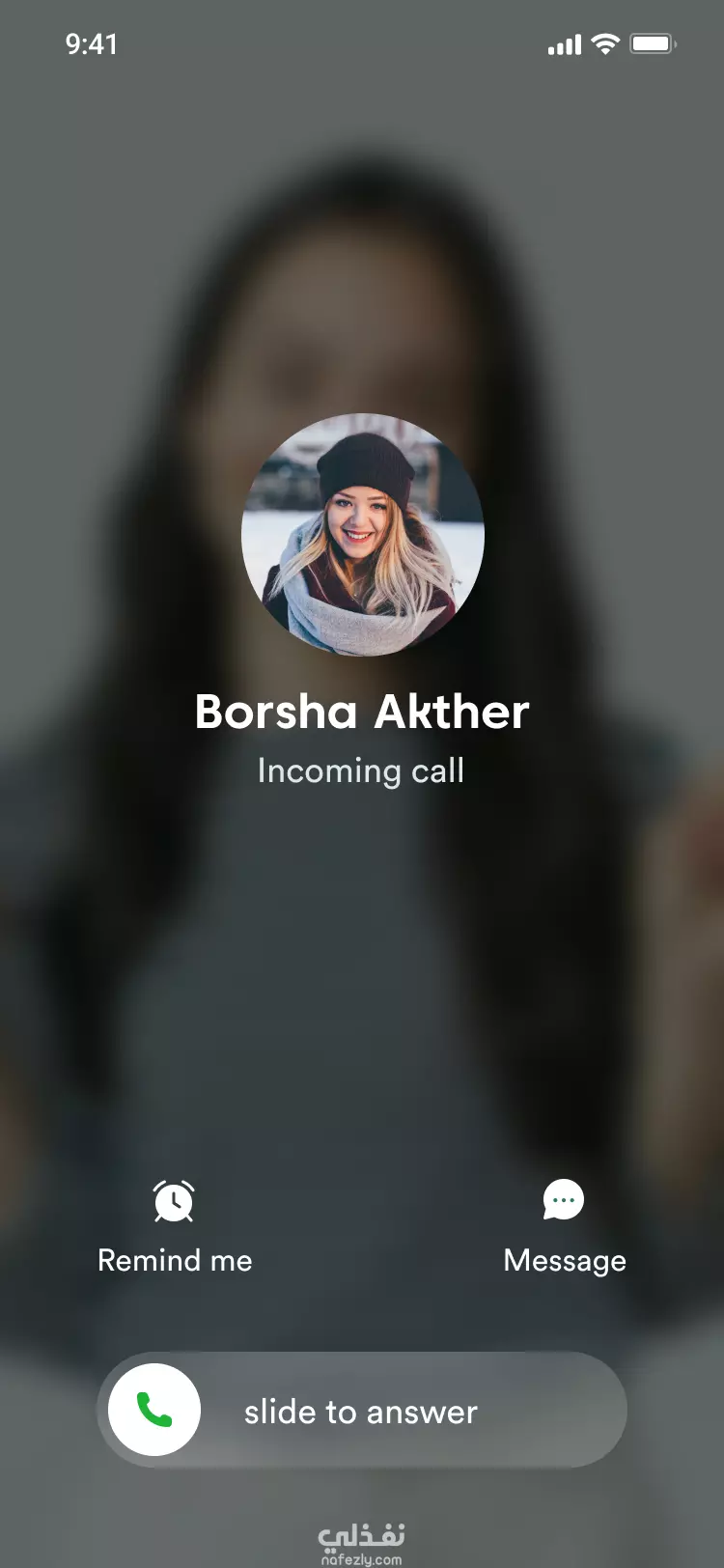Tap the green phone answer button
Image resolution: width=724 pixels, height=1568 pixels.
(154, 1410)
